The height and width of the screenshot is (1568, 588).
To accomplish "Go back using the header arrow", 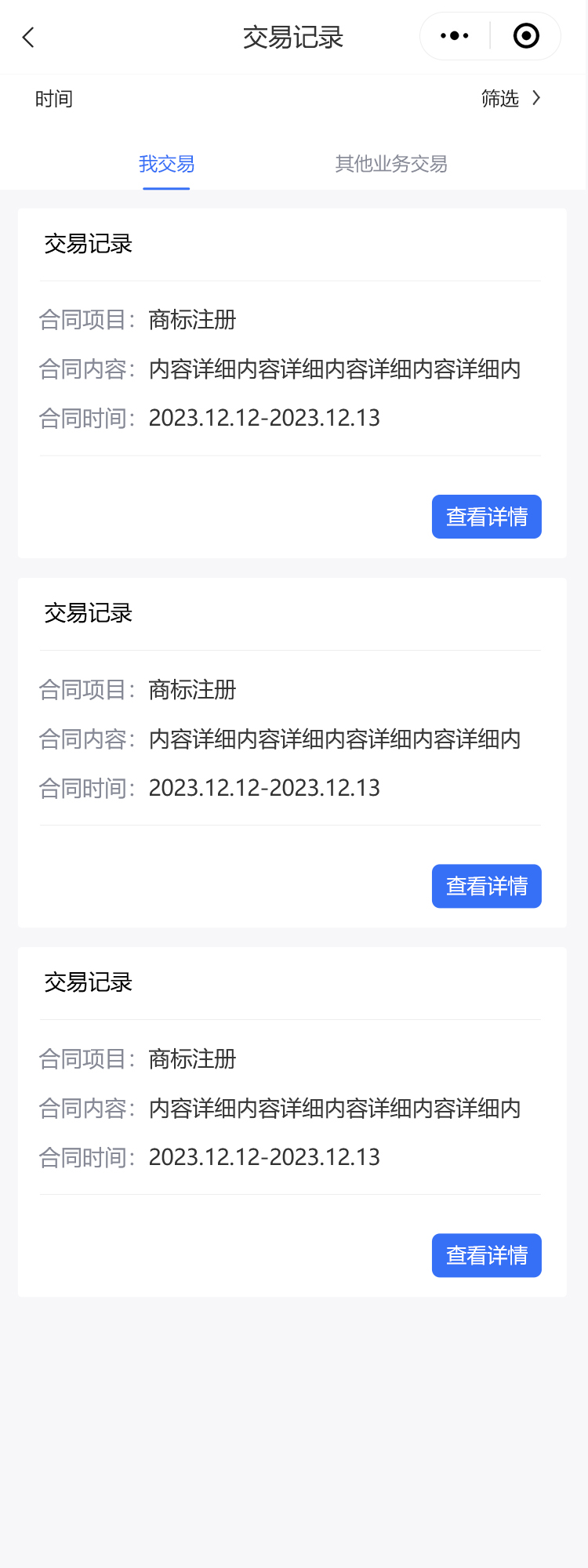I will tap(29, 37).
